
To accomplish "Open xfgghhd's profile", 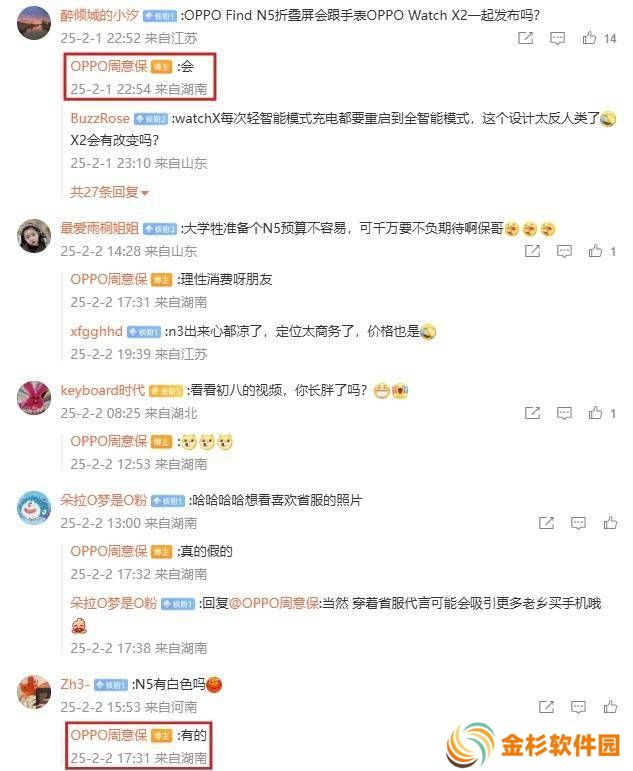I will [x=96, y=331].
